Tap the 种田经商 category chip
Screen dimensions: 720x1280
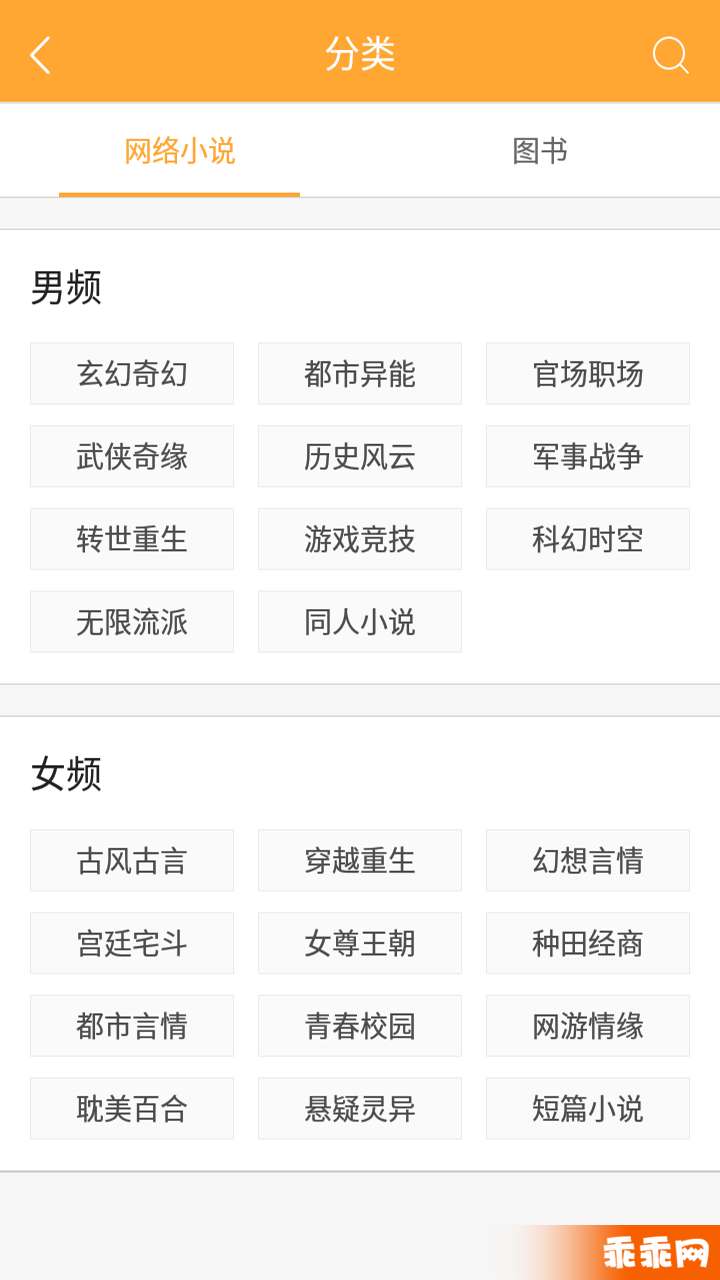588,943
